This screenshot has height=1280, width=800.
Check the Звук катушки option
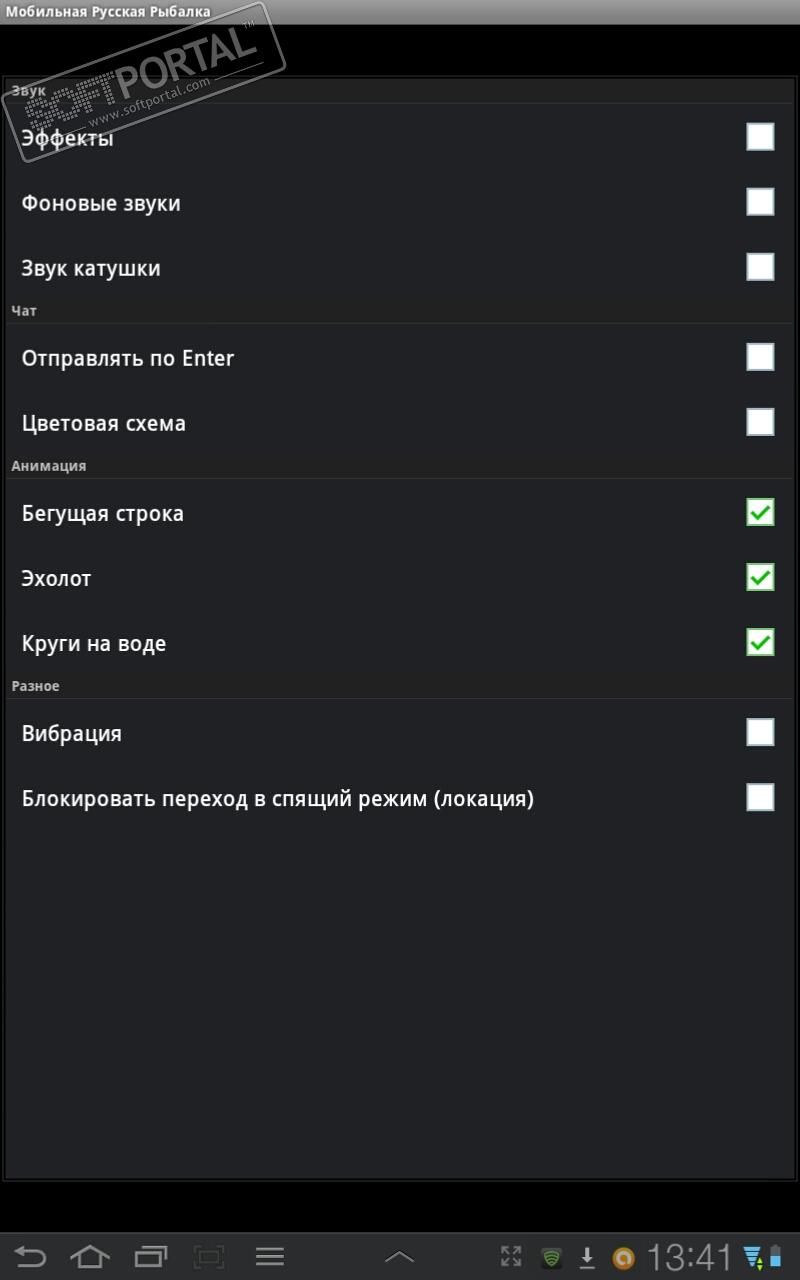pos(760,267)
